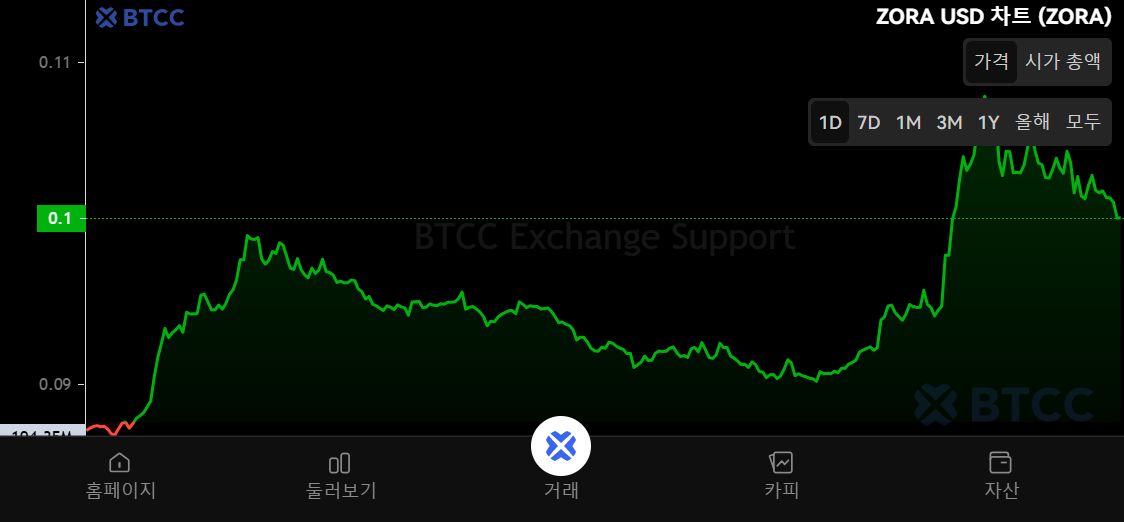Select the 7D time range
The width and height of the screenshot is (1124, 522).
pos(869,122)
